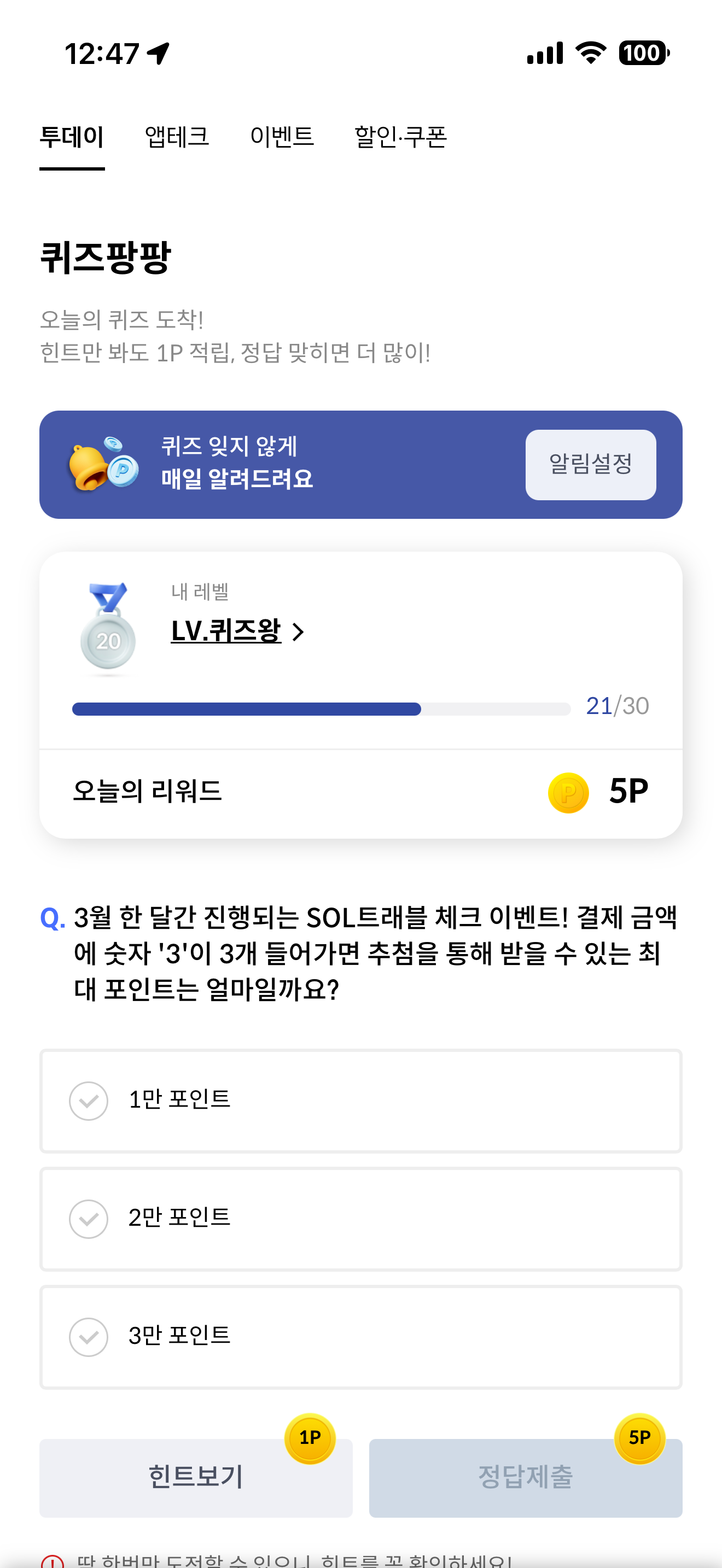722x1568 pixels.
Task: Open LV.퀴즈왕 level details
Action: (237, 630)
